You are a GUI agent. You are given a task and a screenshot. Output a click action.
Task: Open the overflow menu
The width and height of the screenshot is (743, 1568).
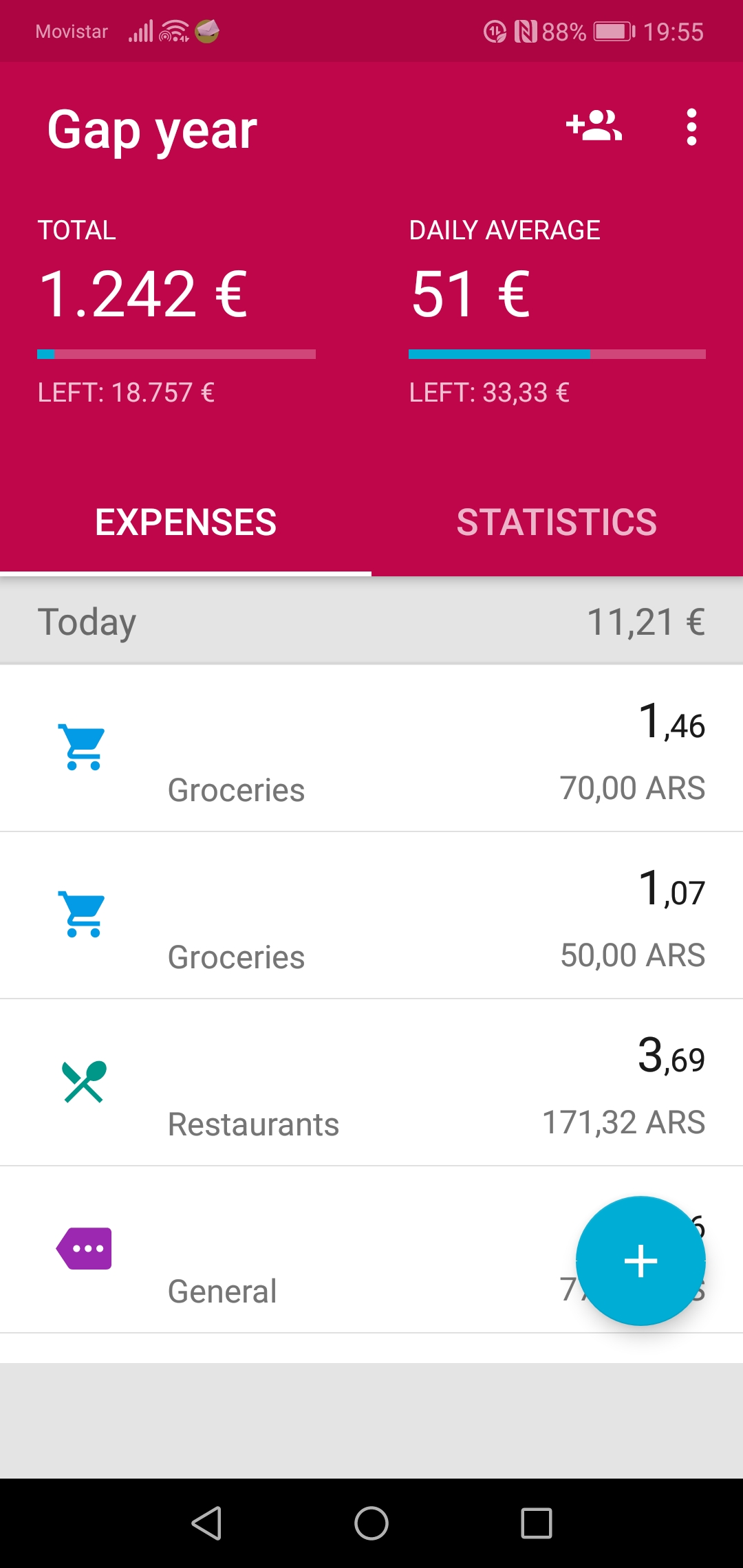[x=692, y=127]
